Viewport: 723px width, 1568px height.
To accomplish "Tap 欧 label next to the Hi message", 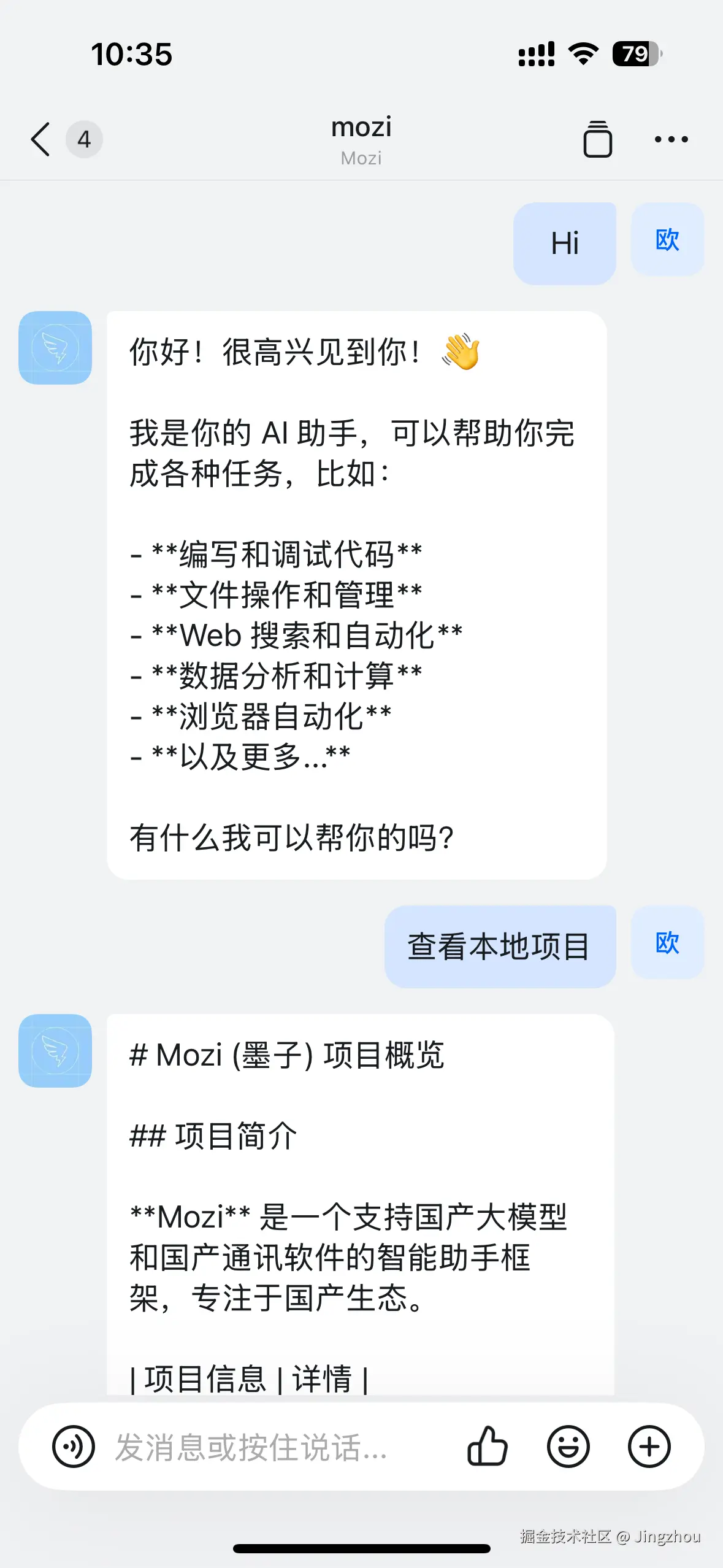I will coord(667,240).
